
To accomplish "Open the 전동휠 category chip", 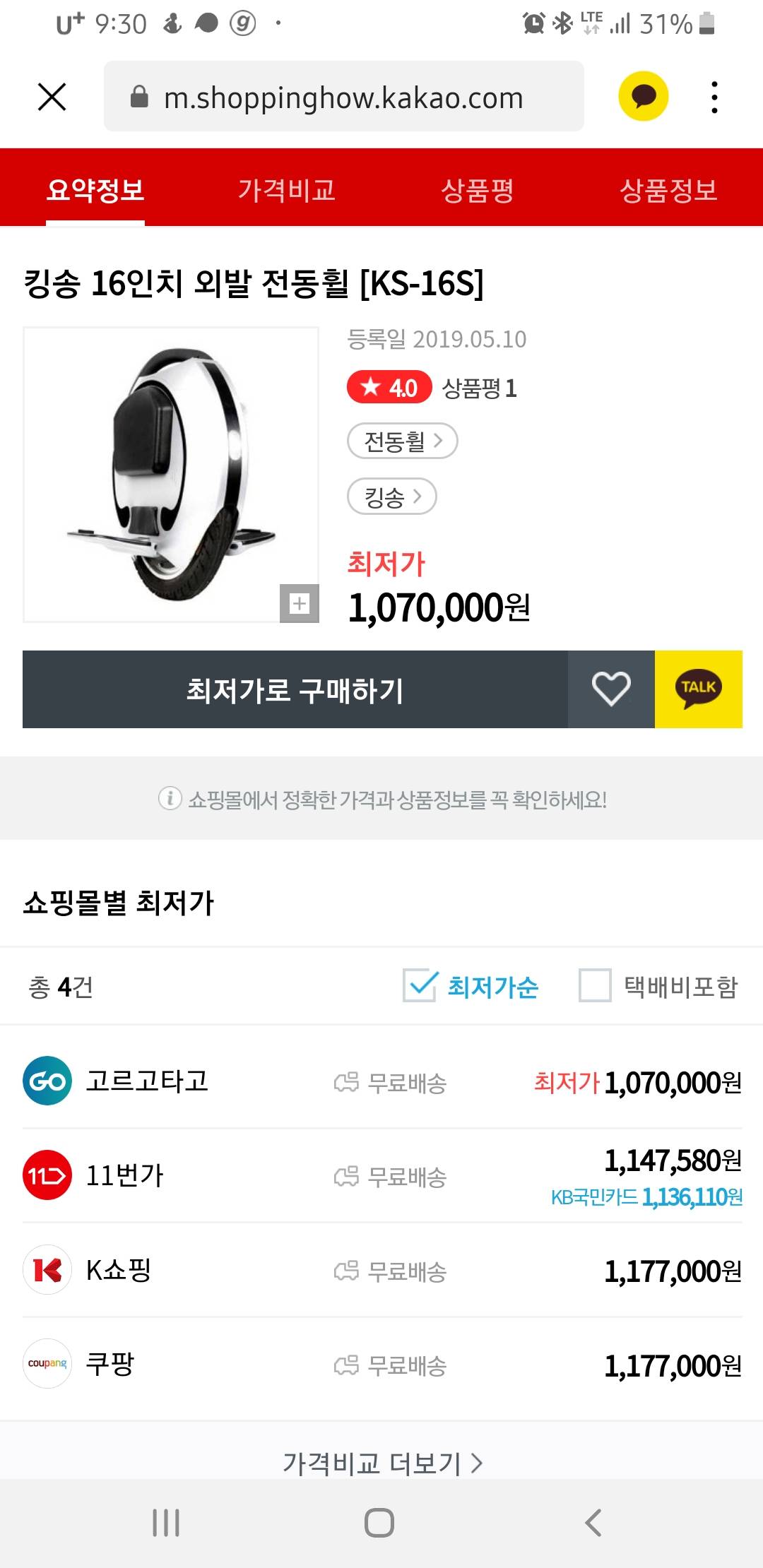I will (402, 441).
